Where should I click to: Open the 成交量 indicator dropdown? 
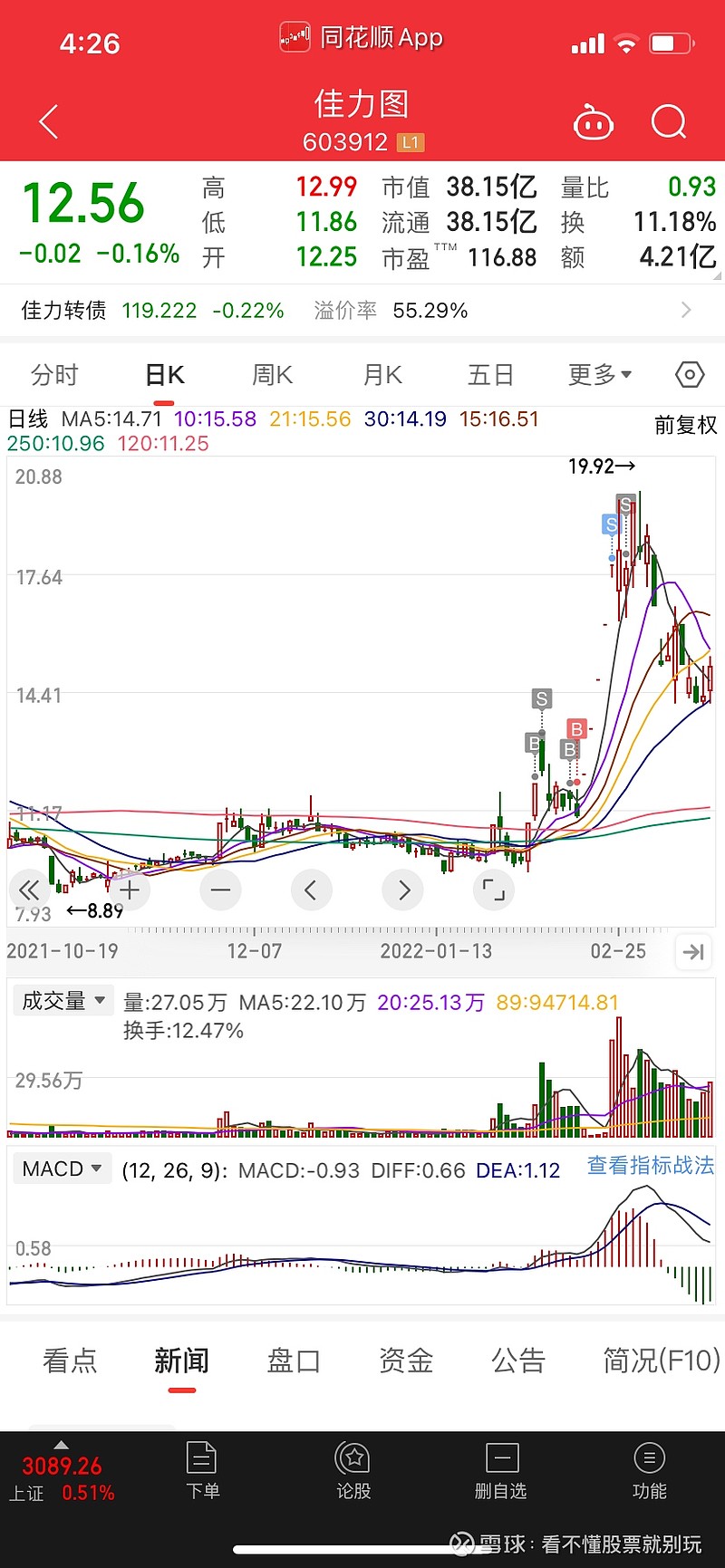63,1000
